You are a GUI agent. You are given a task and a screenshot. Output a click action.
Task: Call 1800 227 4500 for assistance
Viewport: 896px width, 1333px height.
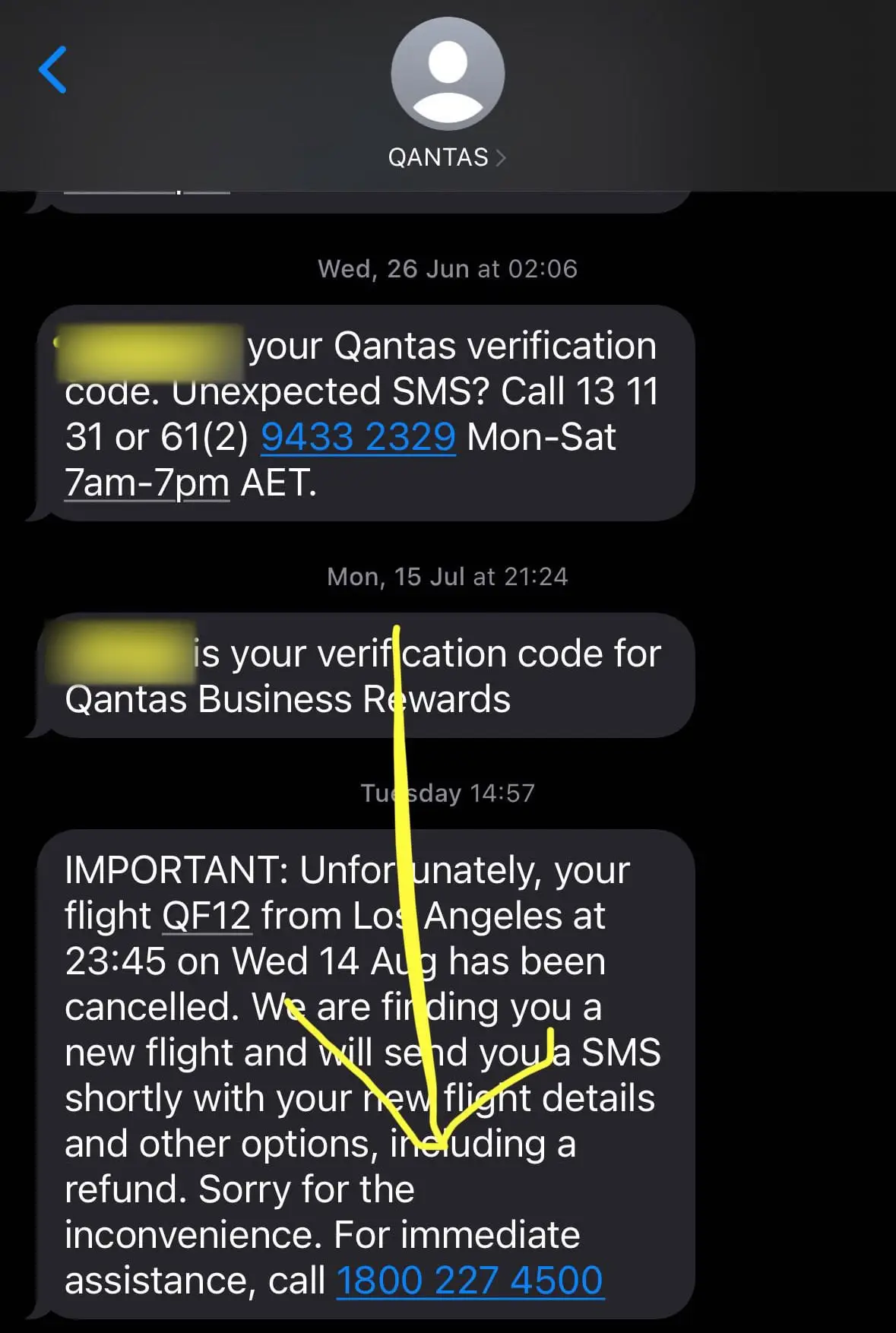click(470, 1281)
